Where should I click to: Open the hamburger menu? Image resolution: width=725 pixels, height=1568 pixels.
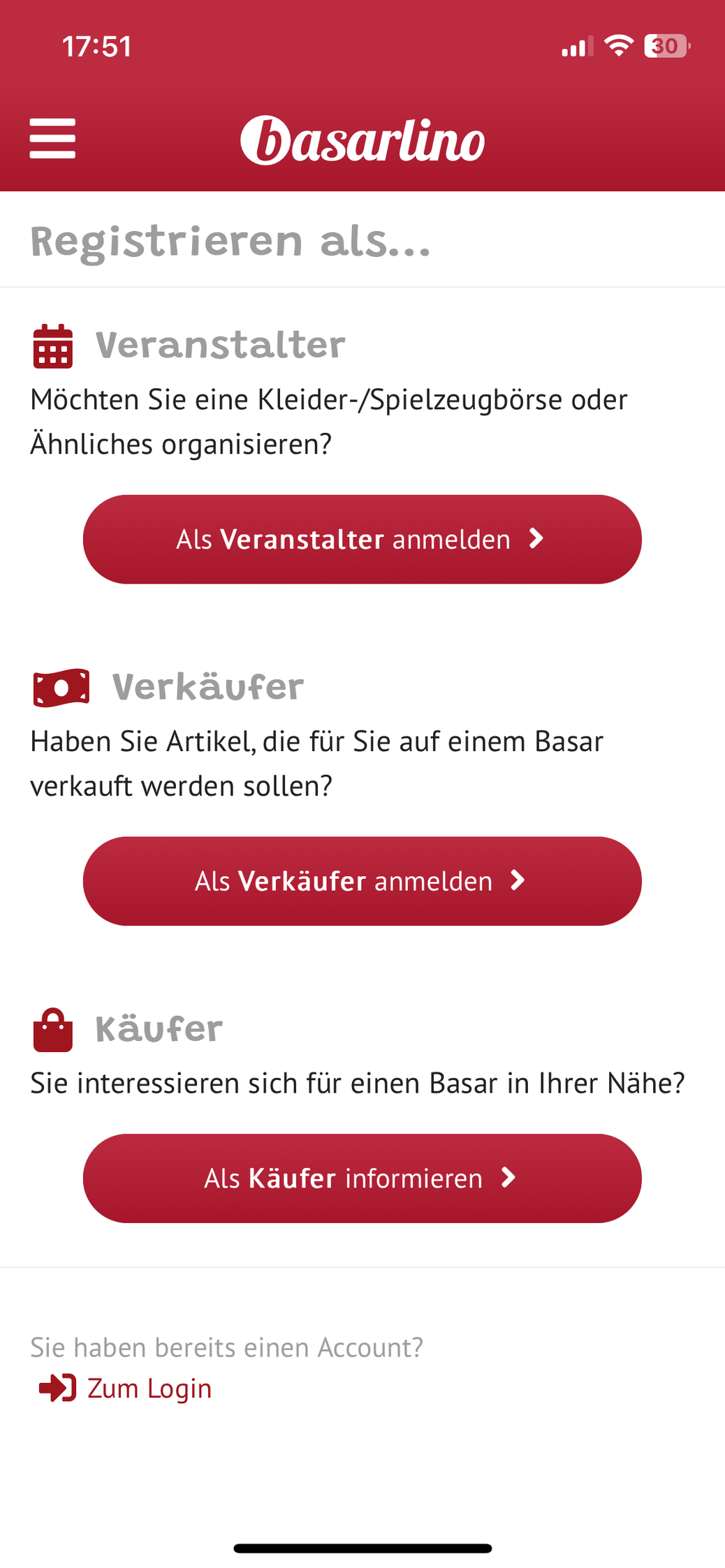pos(52,138)
